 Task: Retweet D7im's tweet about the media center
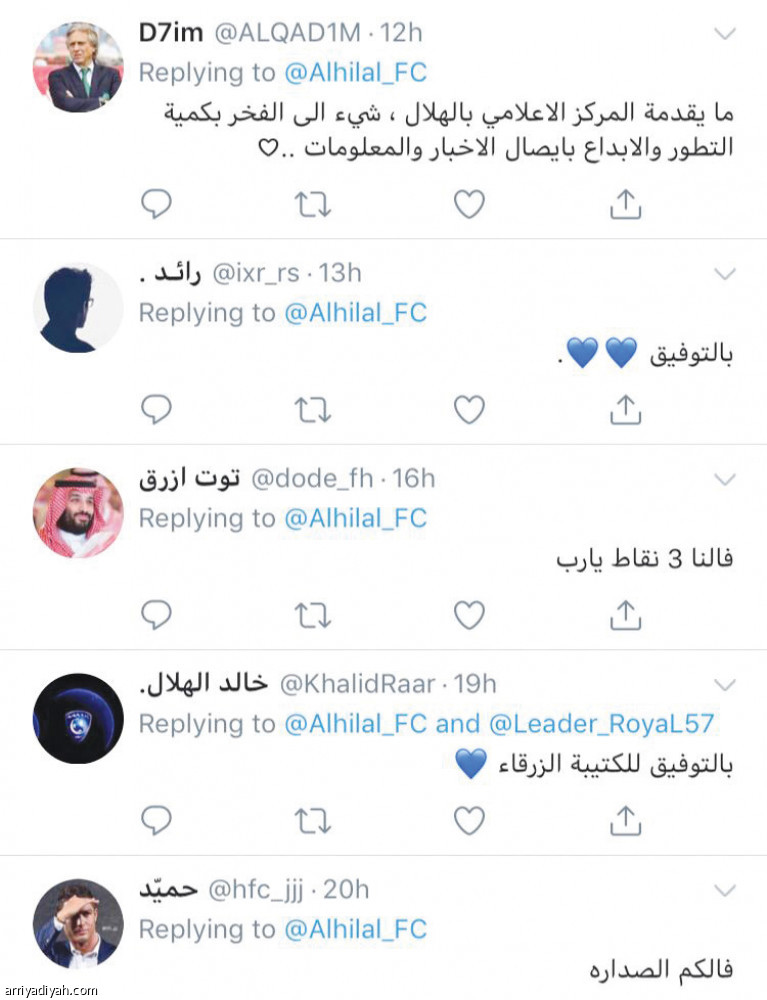click(312, 205)
